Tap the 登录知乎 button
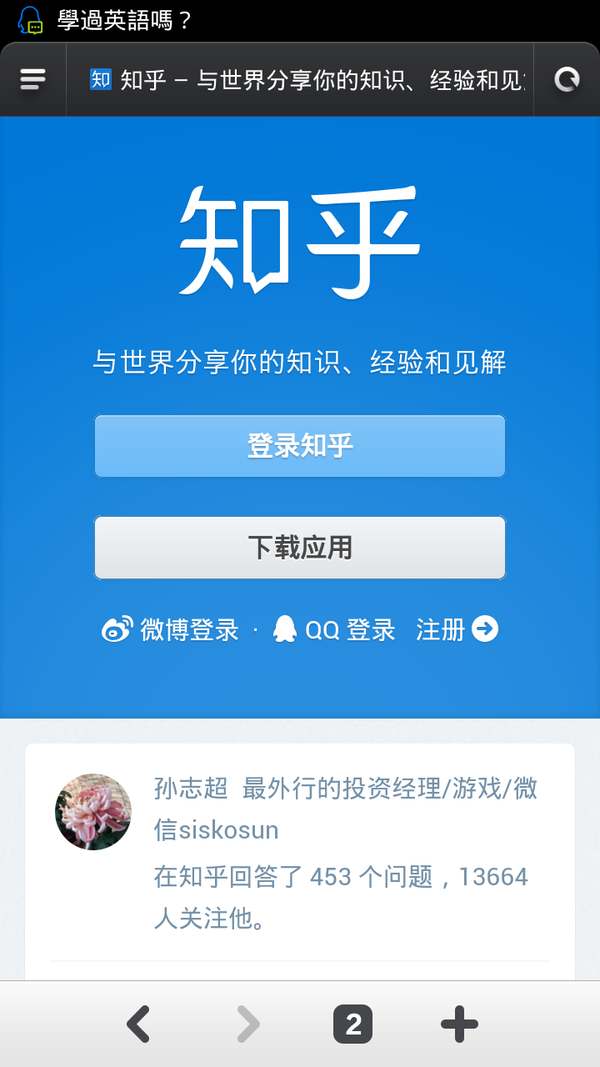 (x=300, y=446)
